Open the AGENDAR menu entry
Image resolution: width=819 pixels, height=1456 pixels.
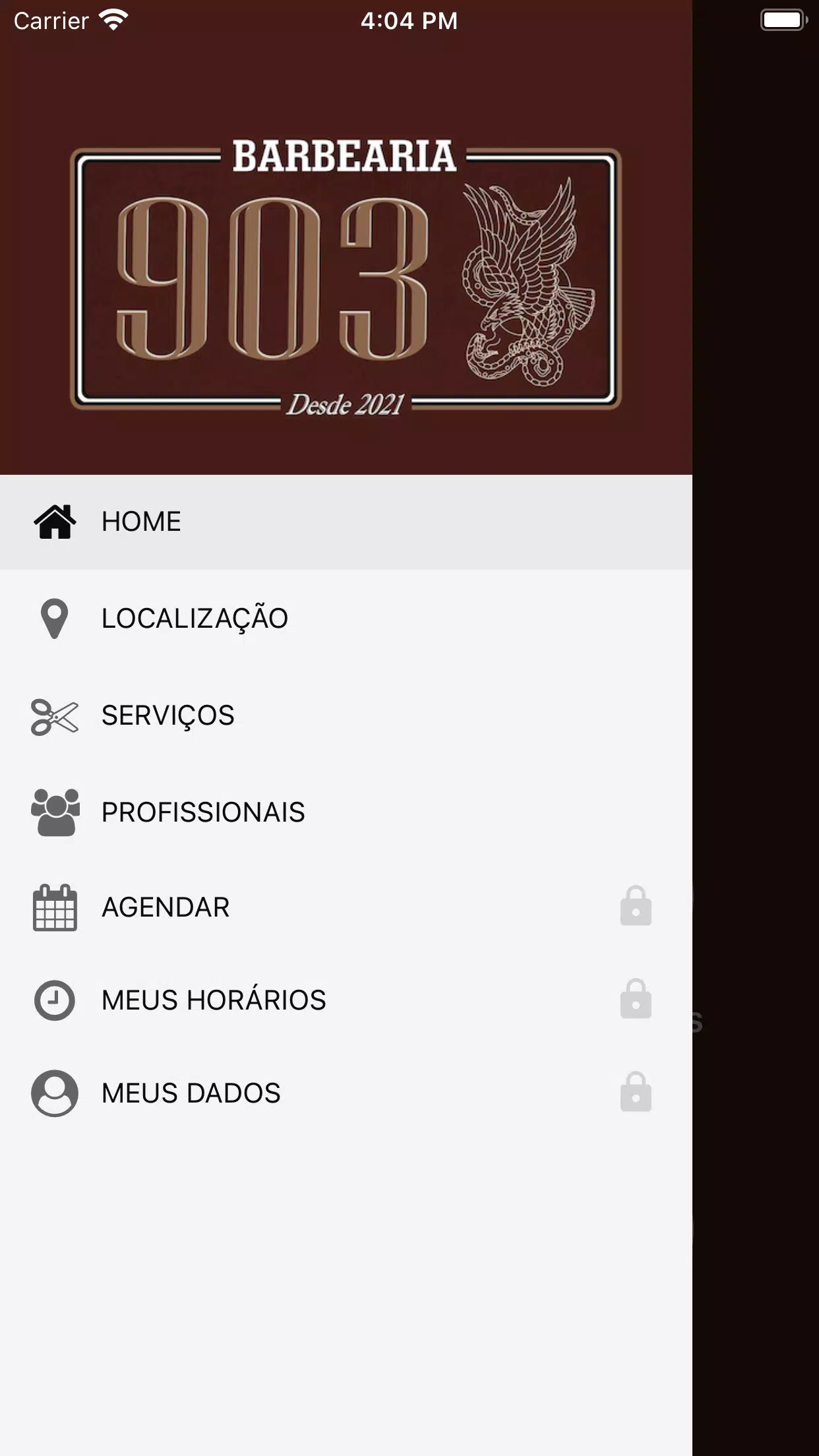(164, 907)
